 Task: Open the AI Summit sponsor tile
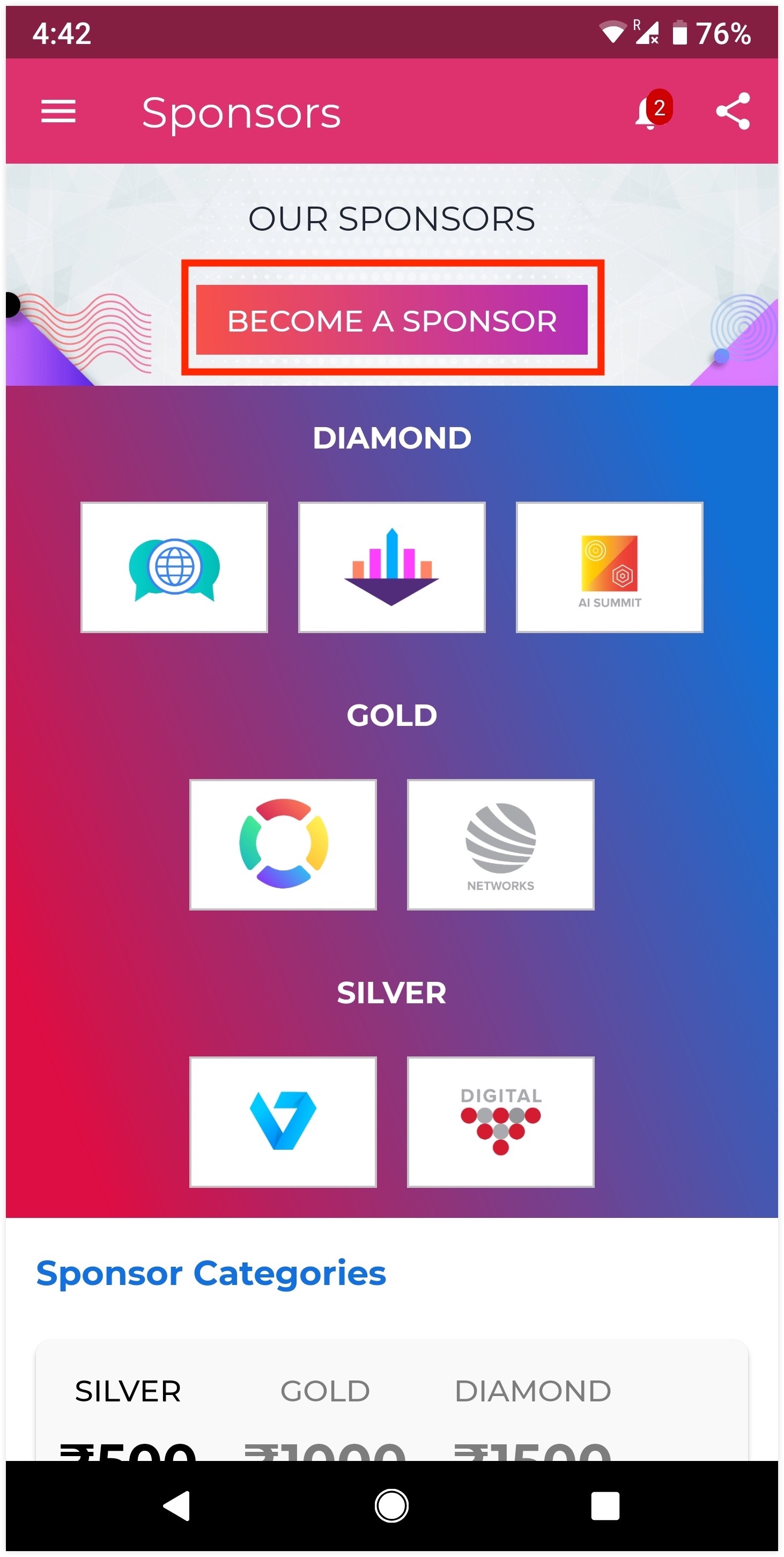click(x=609, y=567)
